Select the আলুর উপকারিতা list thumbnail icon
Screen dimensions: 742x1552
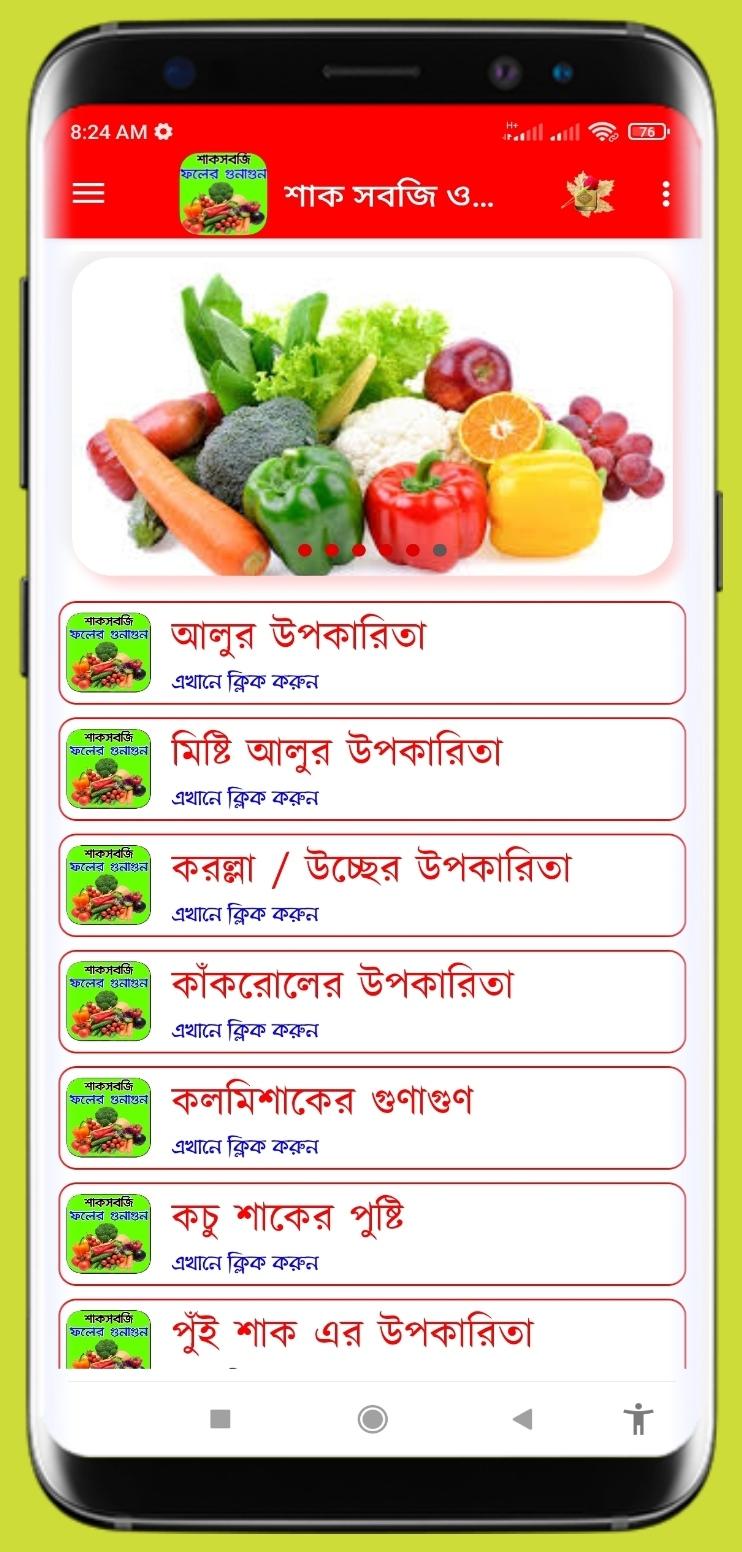coord(110,652)
